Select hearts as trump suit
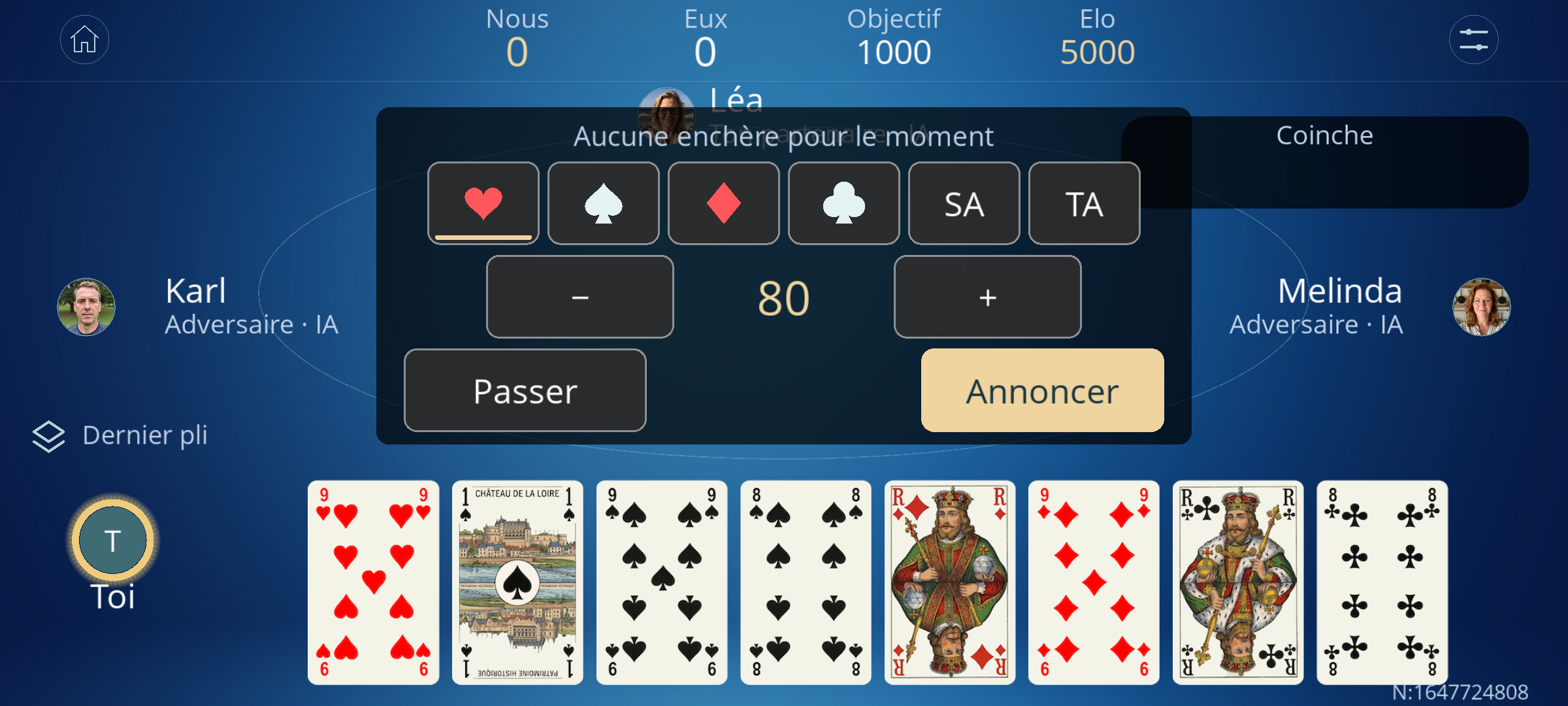 483,203
